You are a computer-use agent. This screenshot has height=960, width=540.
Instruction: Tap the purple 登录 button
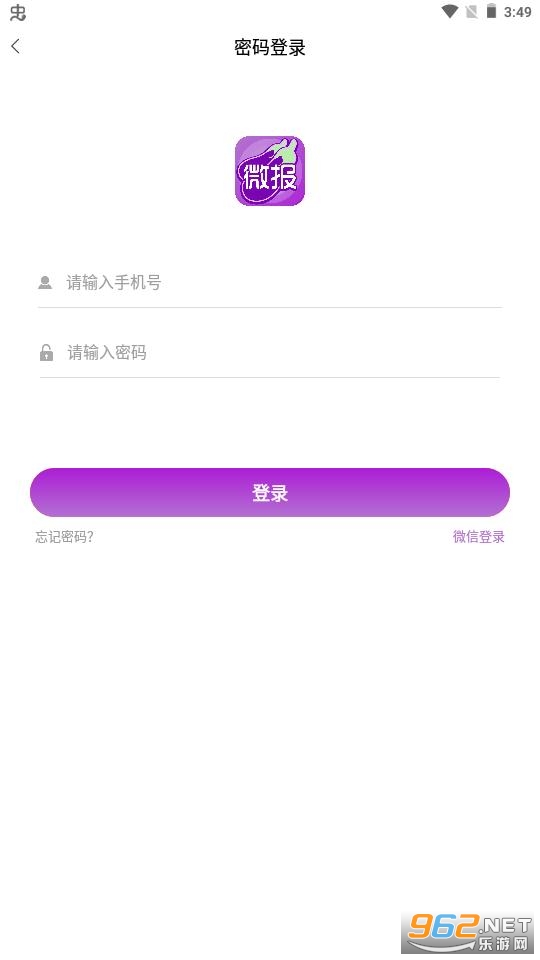(x=270, y=492)
